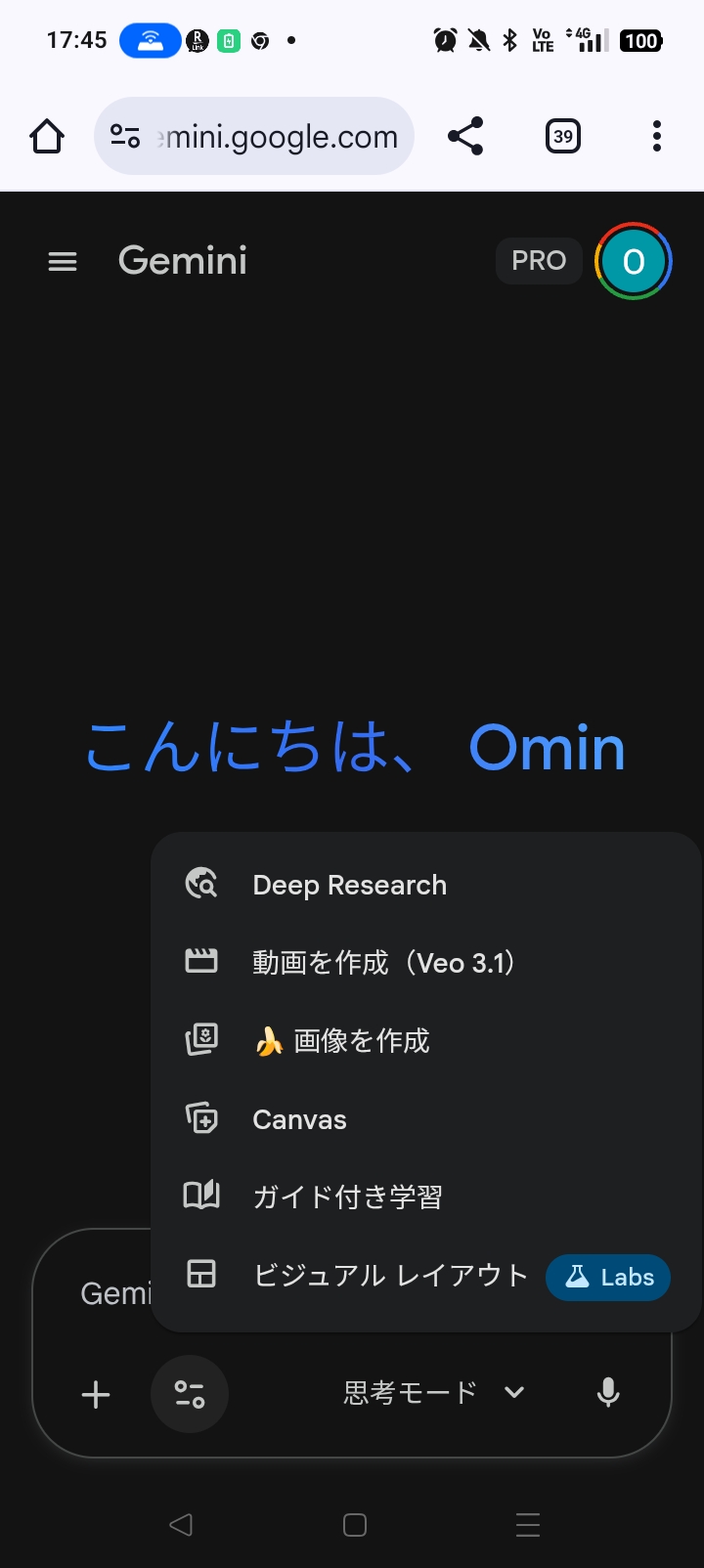Open Canvas from the tools list
Image resolution: width=704 pixels, height=1568 pixels.
299,1119
